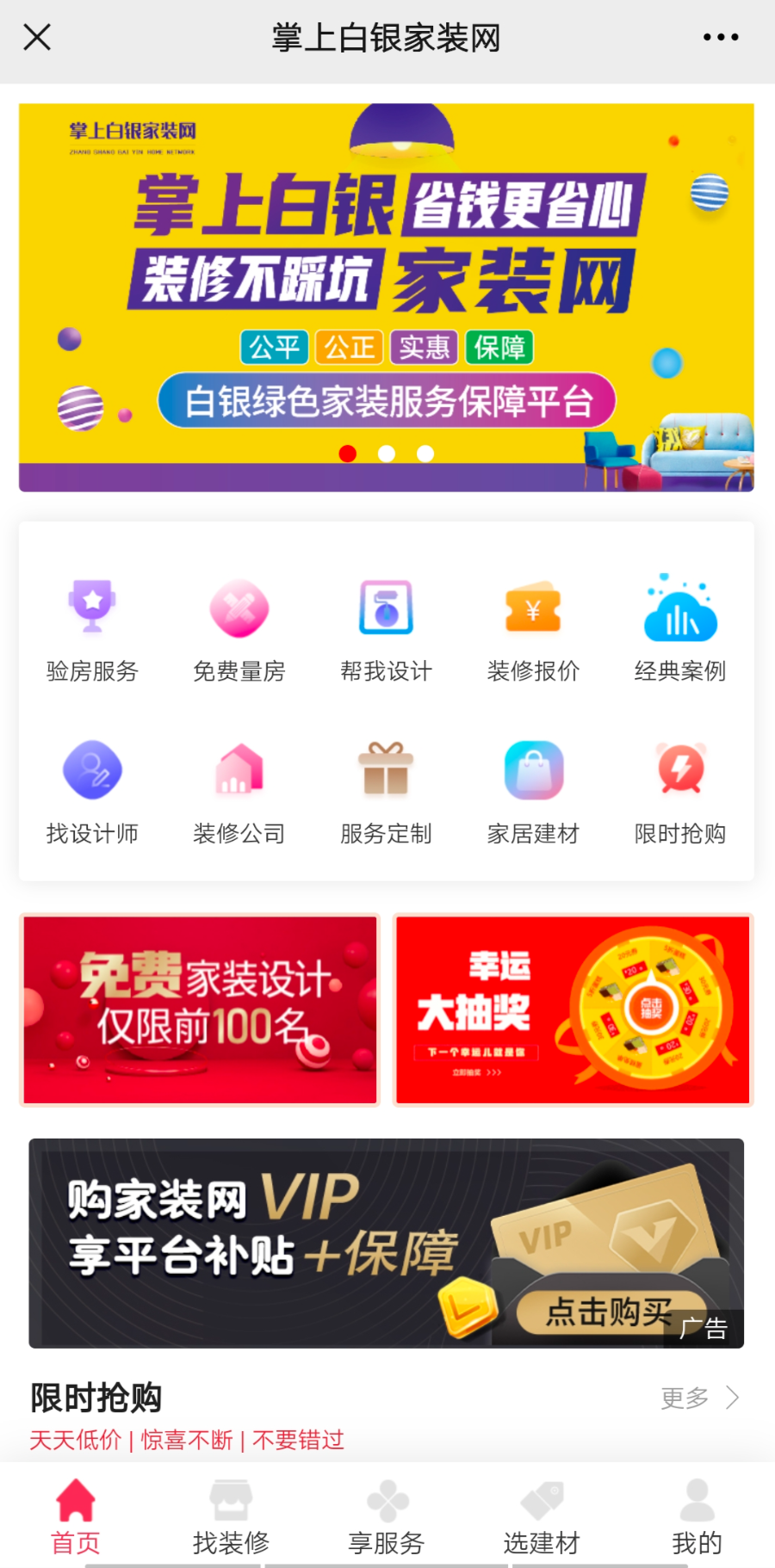Image resolution: width=775 pixels, height=1568 pixels.
Task: Go to the 选建材 tab
Action: [x=542, y=1518]
